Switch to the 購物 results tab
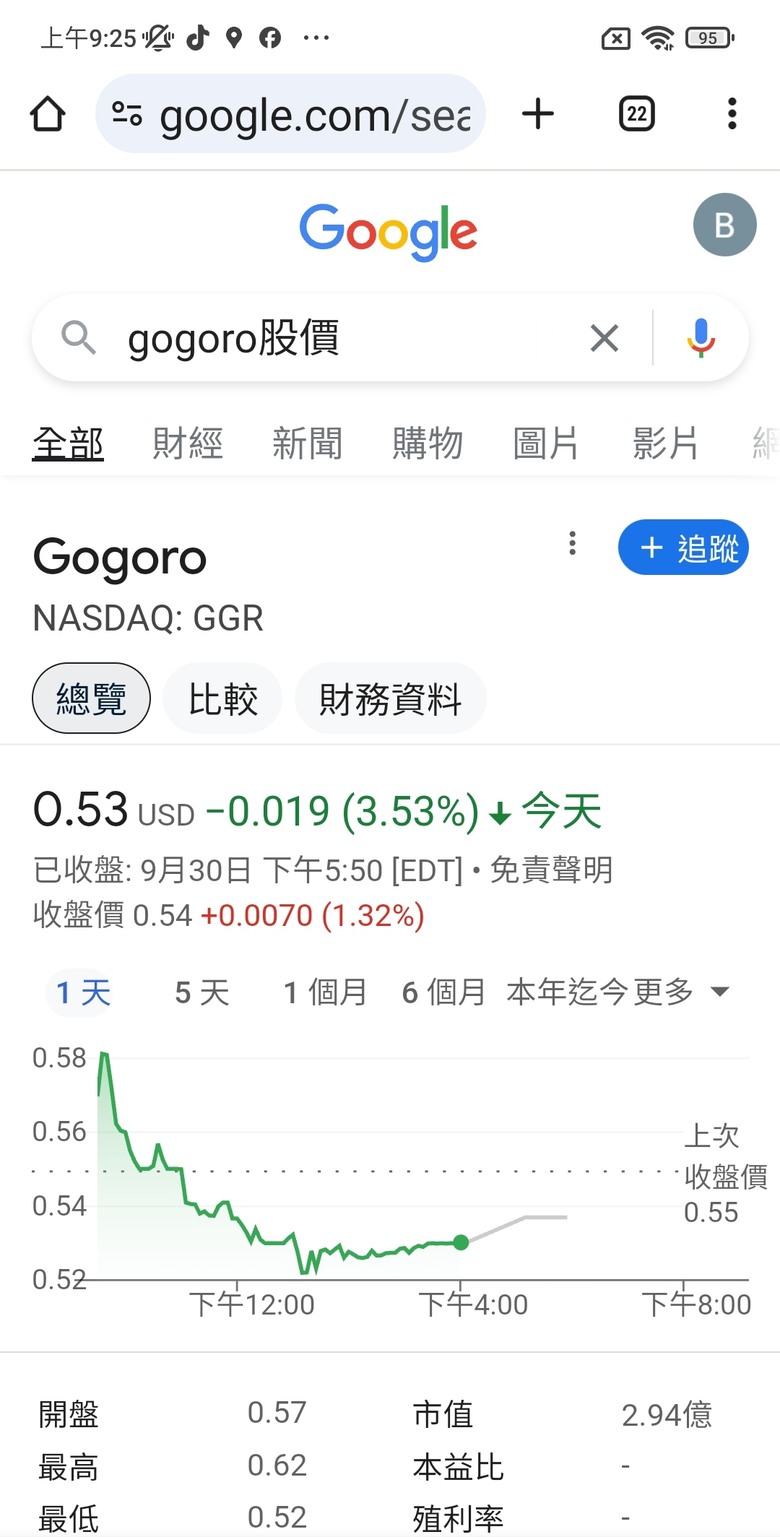 pos(427,443)
